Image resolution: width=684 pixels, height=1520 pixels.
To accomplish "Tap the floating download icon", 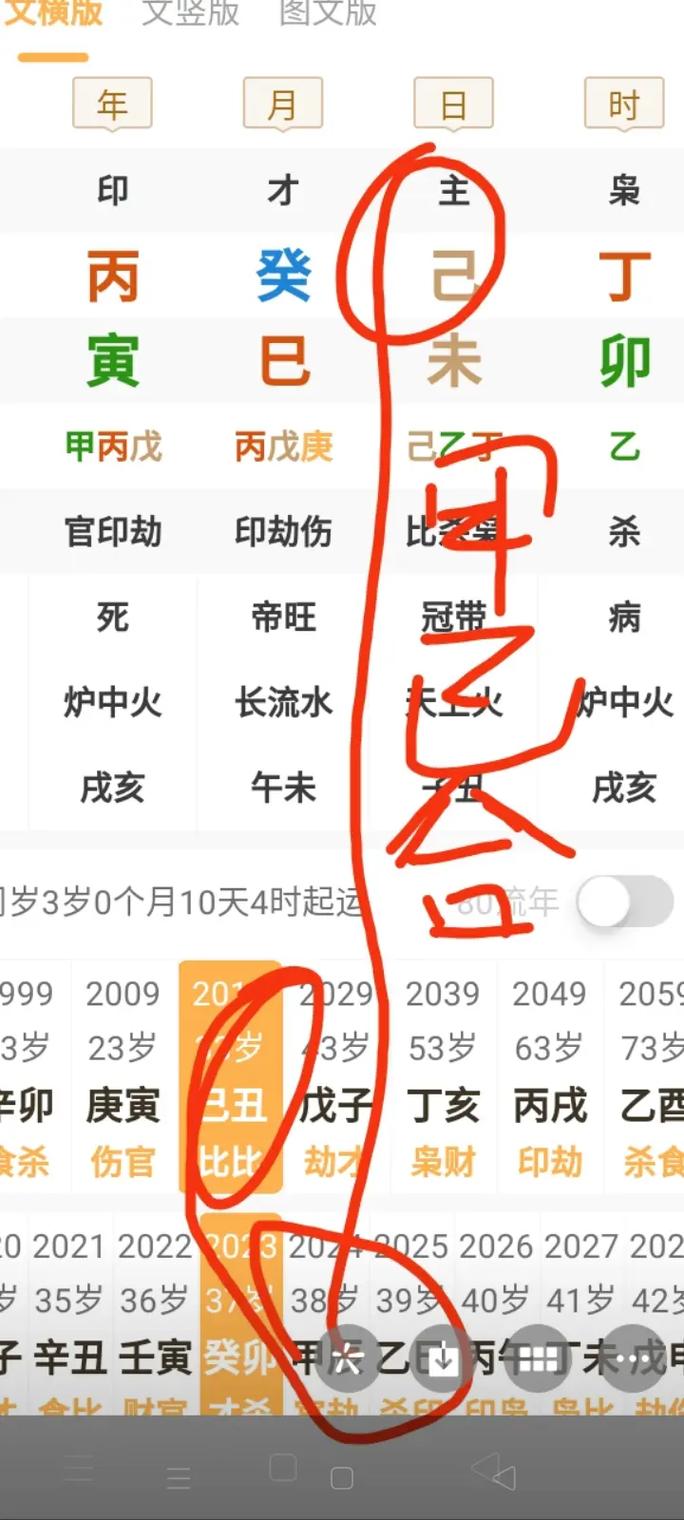I will click(442, 1359).
